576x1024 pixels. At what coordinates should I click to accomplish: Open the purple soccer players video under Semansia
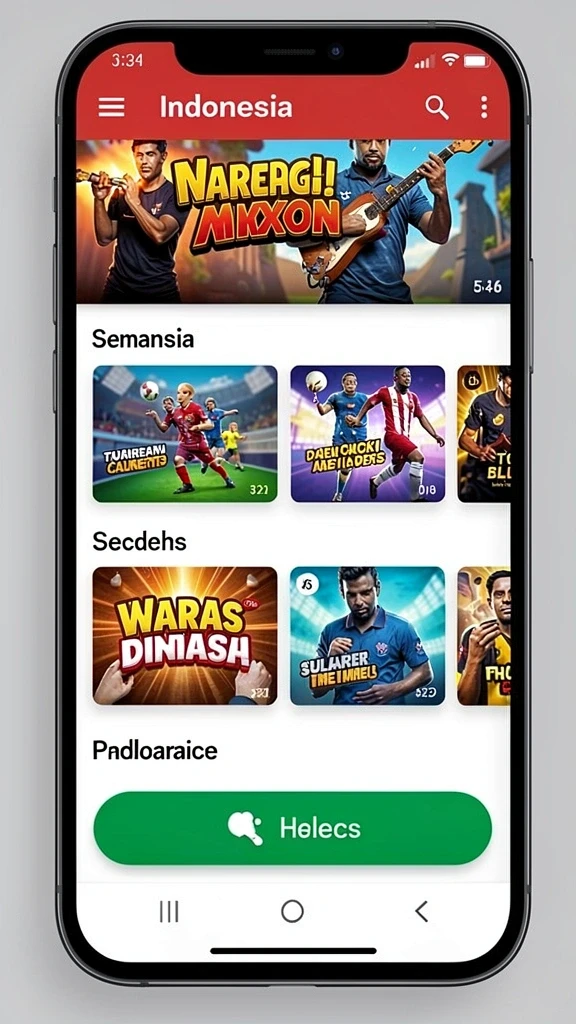pyautogui.click(x=368, y=434)
